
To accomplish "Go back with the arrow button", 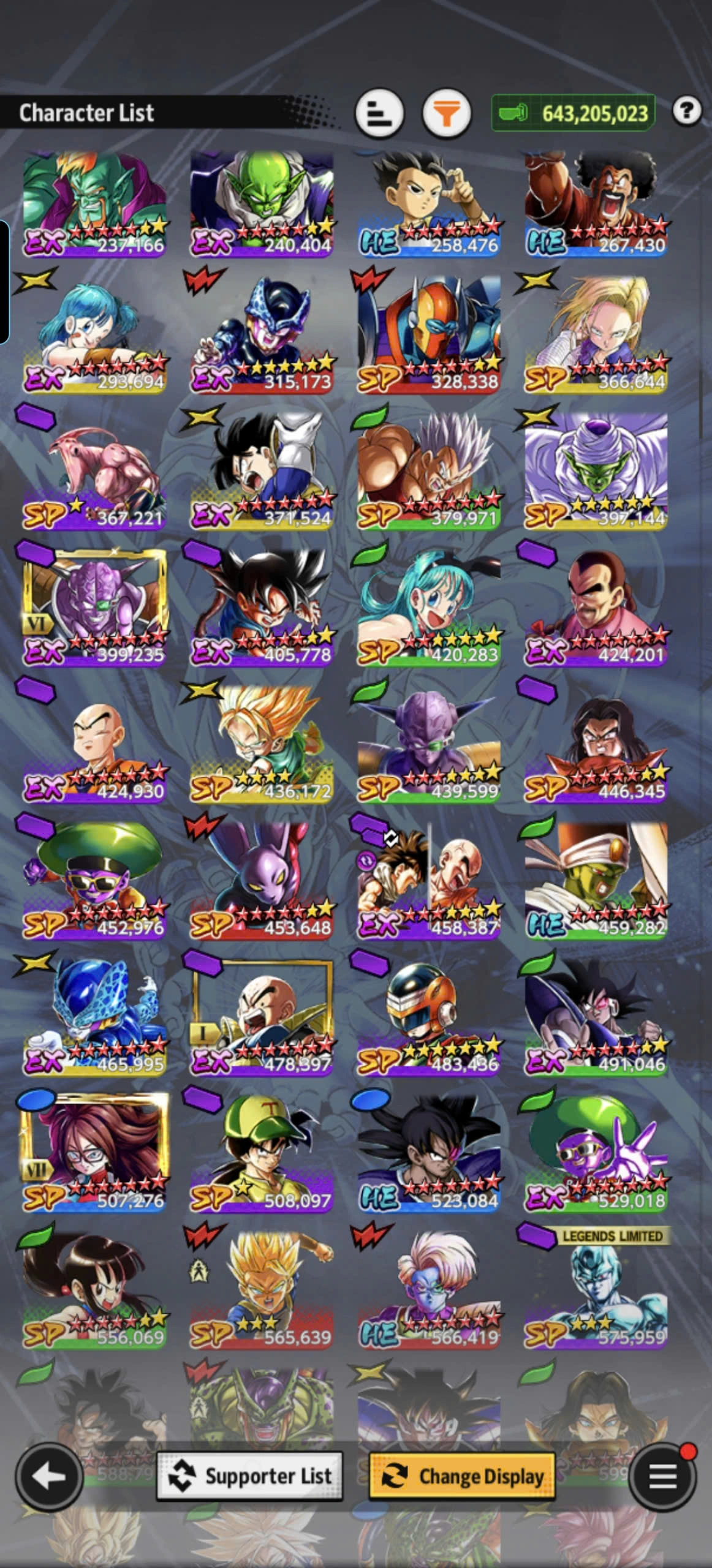I will (49, 1477).
